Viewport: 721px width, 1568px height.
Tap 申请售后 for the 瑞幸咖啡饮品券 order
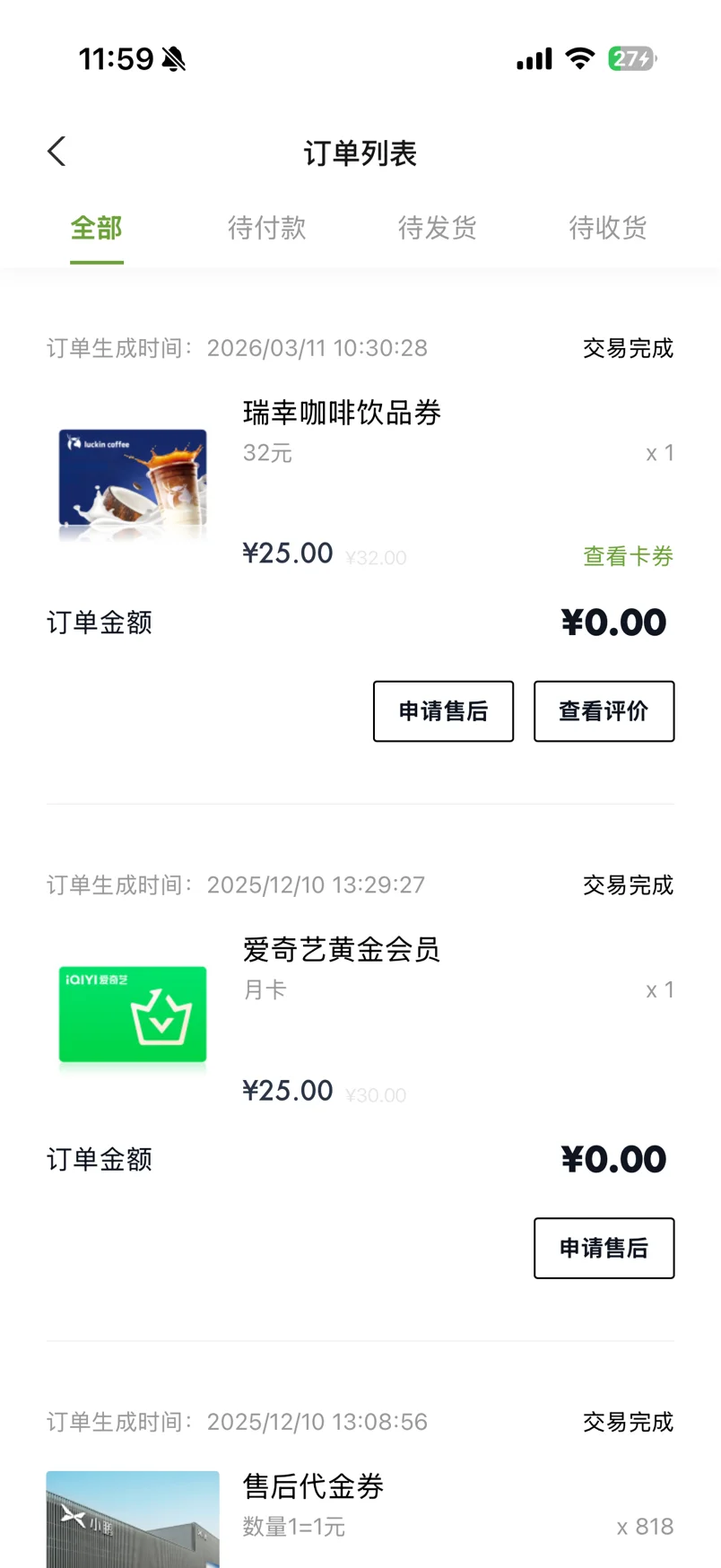[443, 711]
